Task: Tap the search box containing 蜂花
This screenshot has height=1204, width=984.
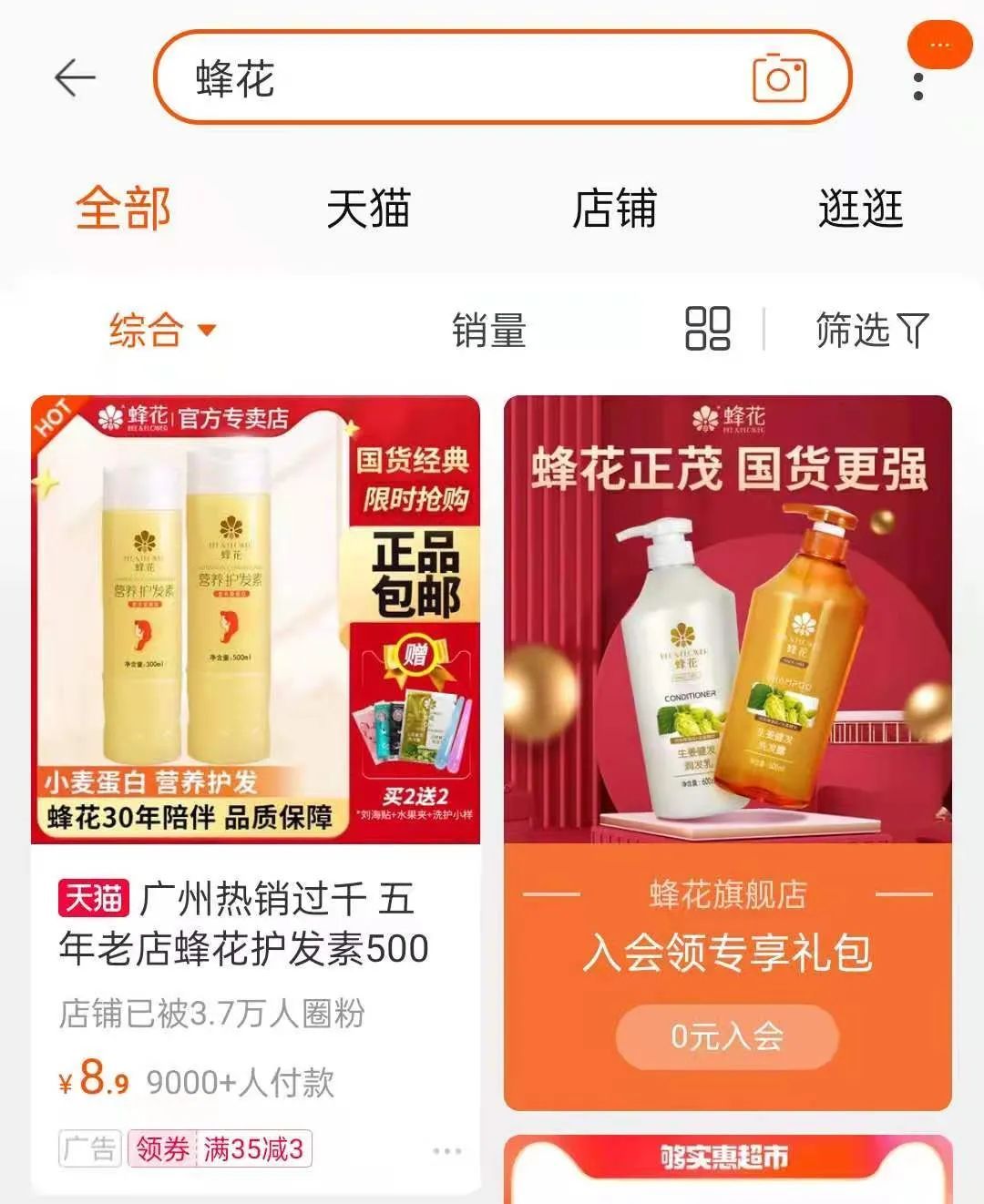Action: [456, 78]
